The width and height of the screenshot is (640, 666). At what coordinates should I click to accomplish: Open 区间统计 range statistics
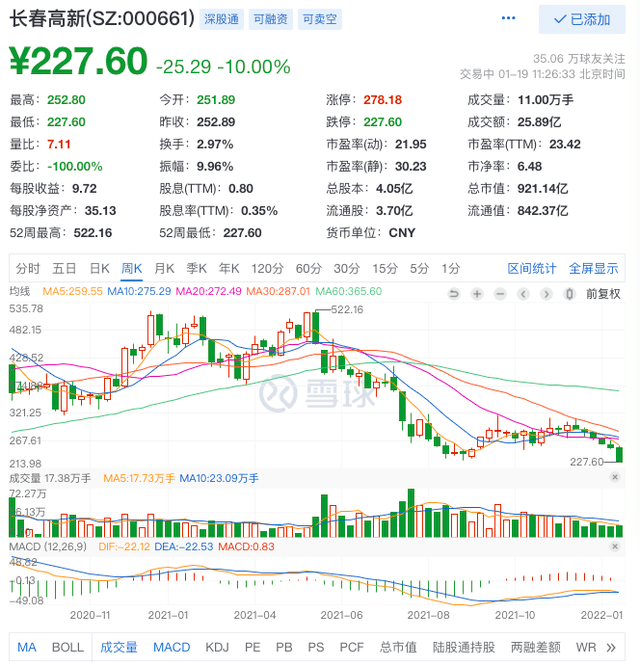532,268
